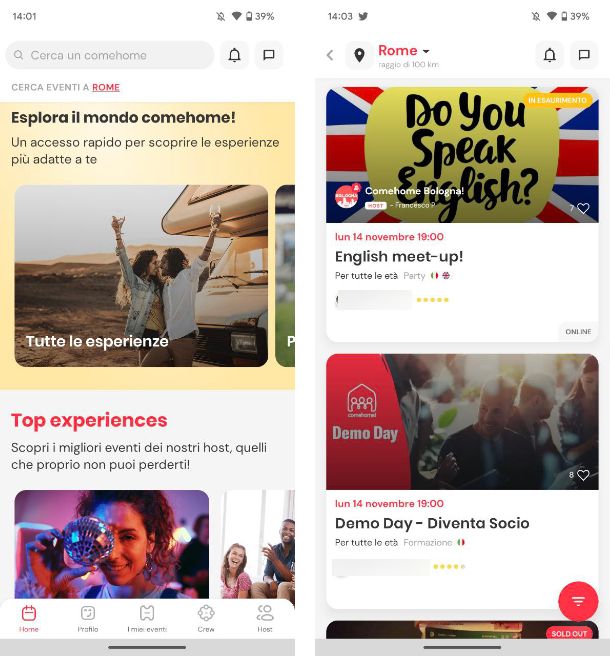
Task: Open notifications bell next to the search field
Action: pyautogui.click(x=235, y=55)
